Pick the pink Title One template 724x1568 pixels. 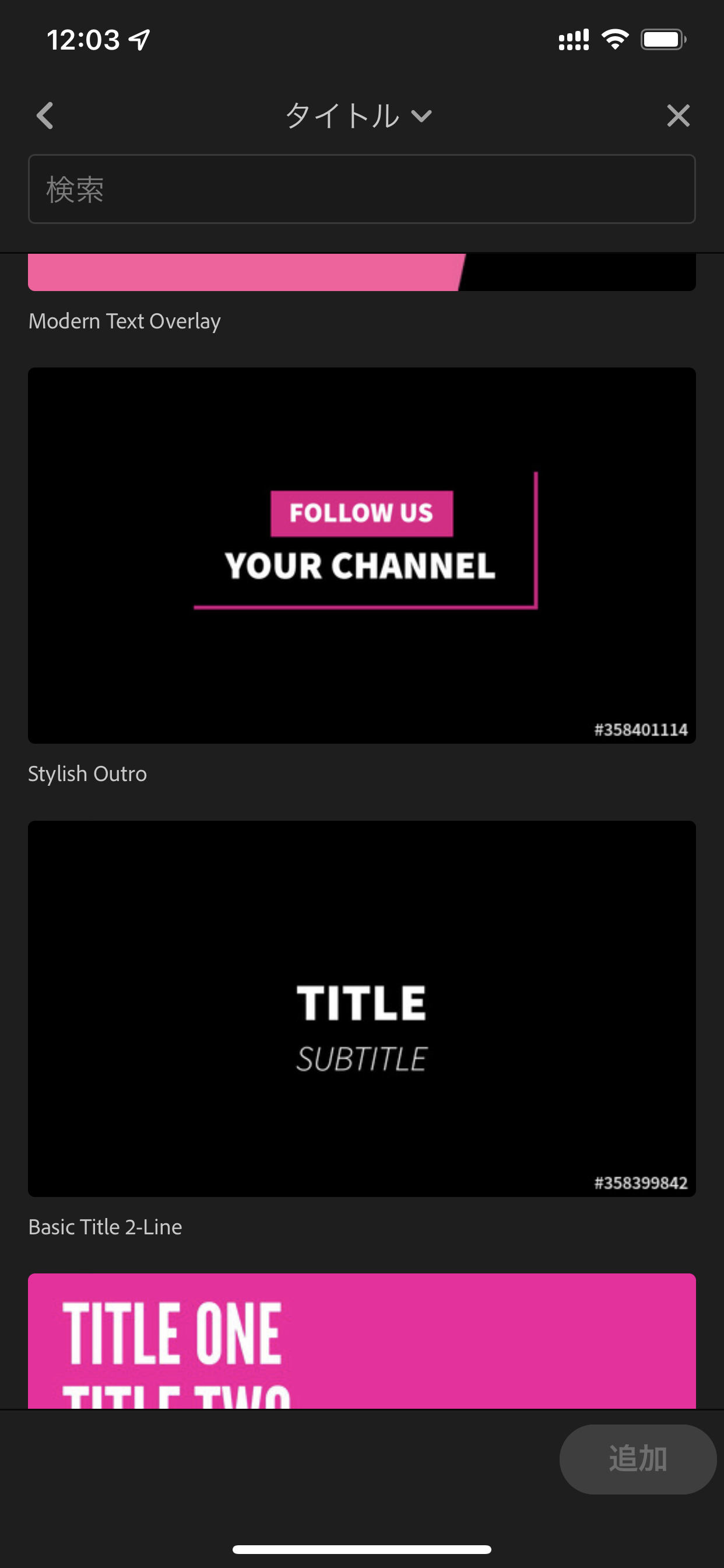coord(361,1340)
